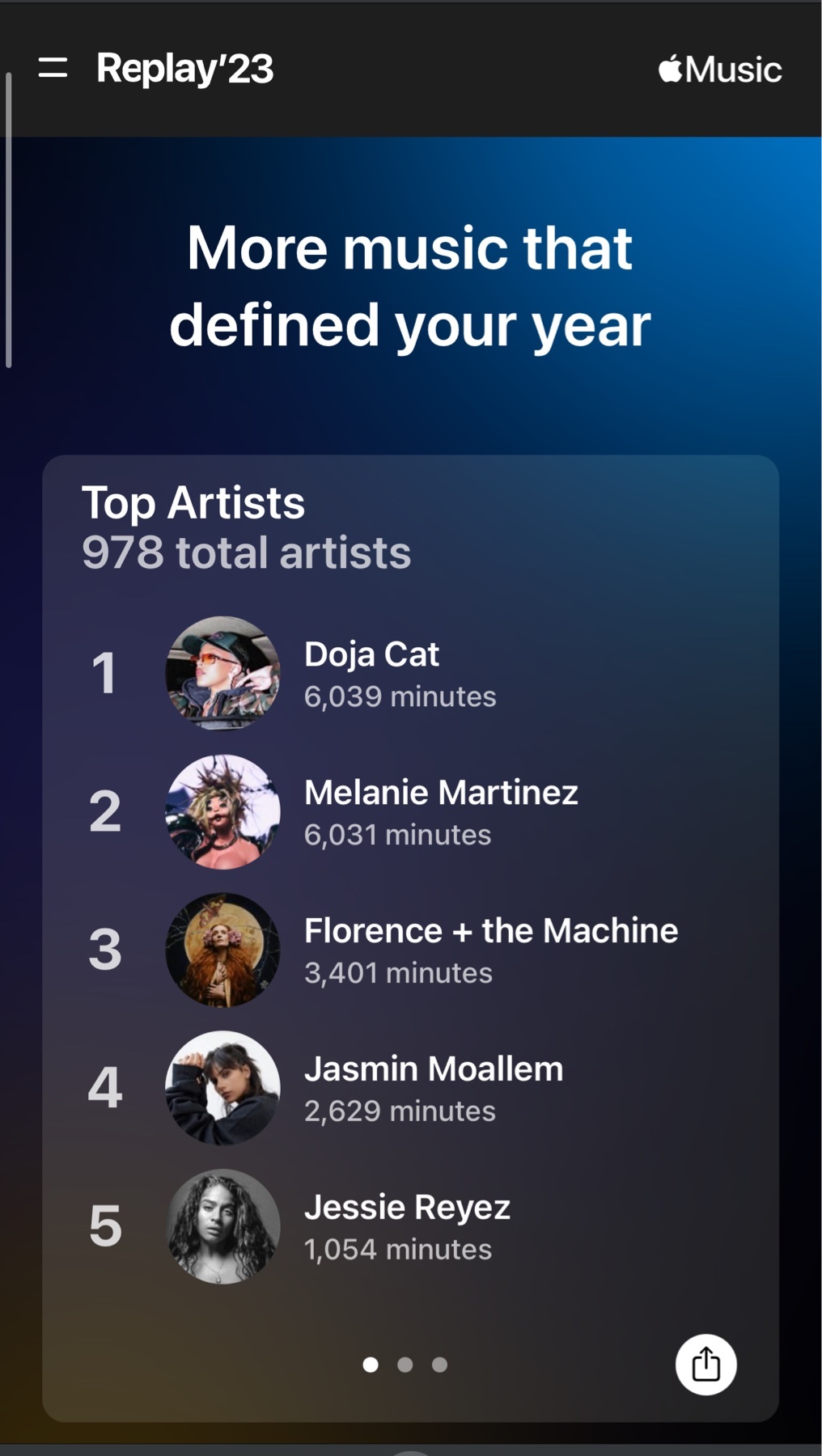Screen dimensions: 822x1456
Task: Select Florence + the Machine row
Action: click(410, 950)
